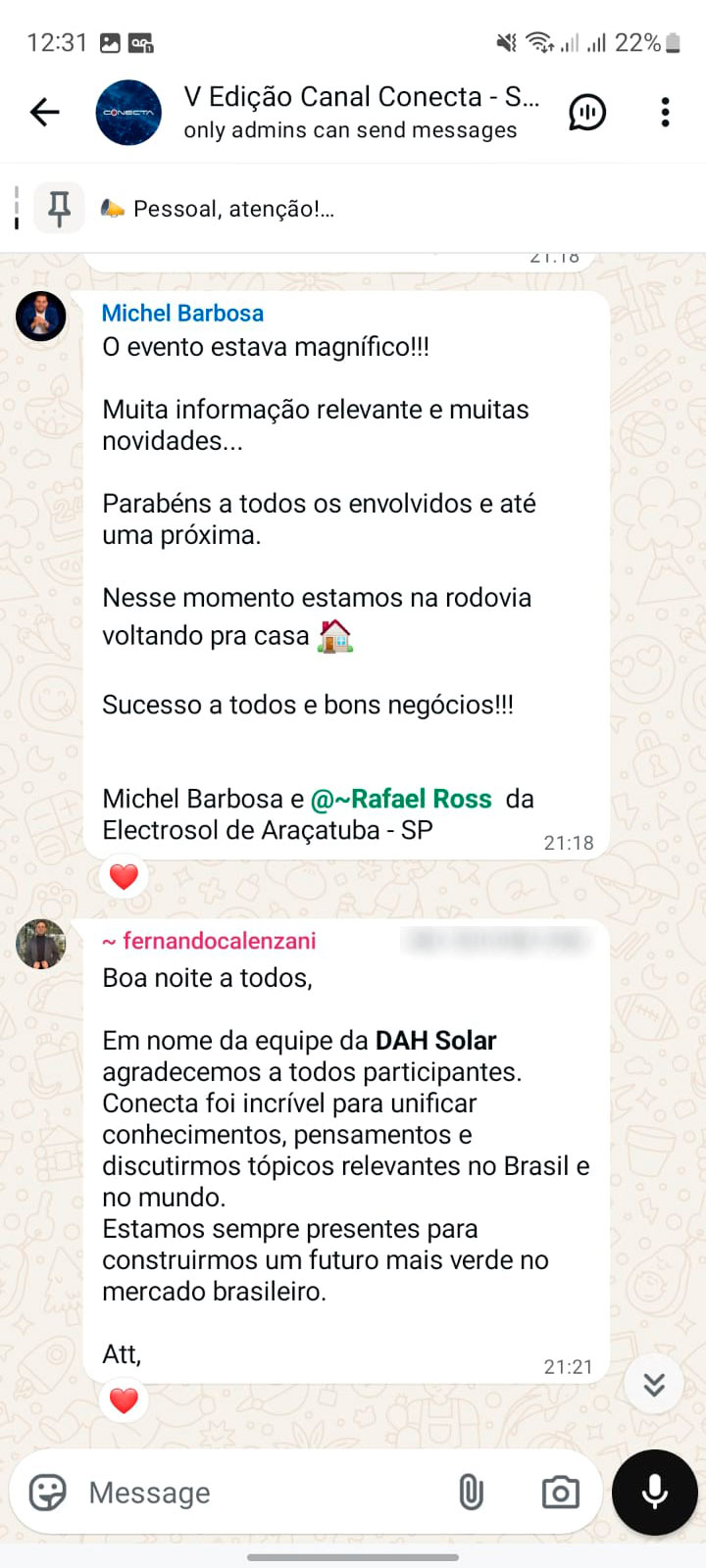Open the emoji and sticker picker

(x=47, y=1493)
